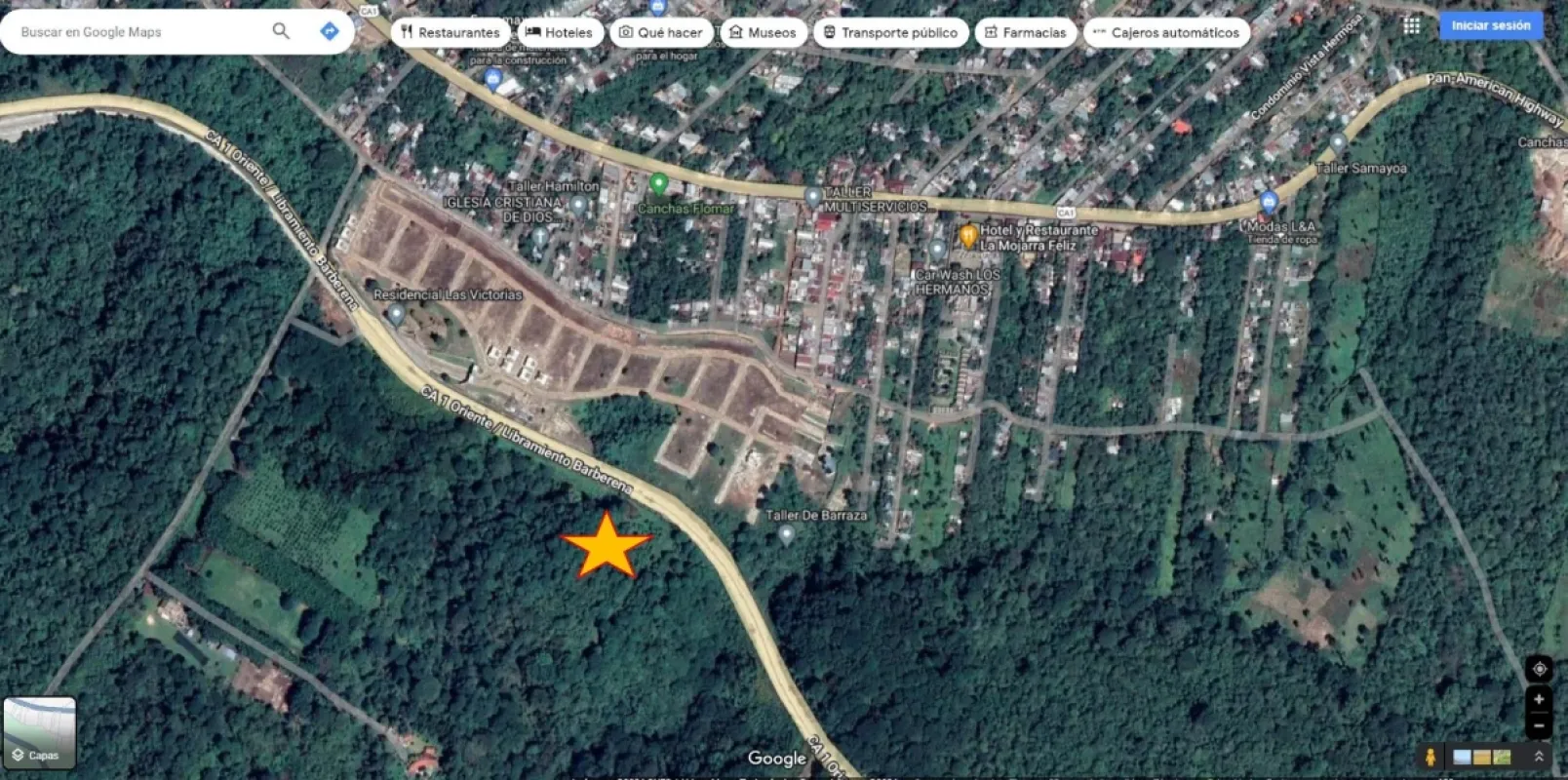
Task: Select the Museos chip
Action: [x=764, y=32]
